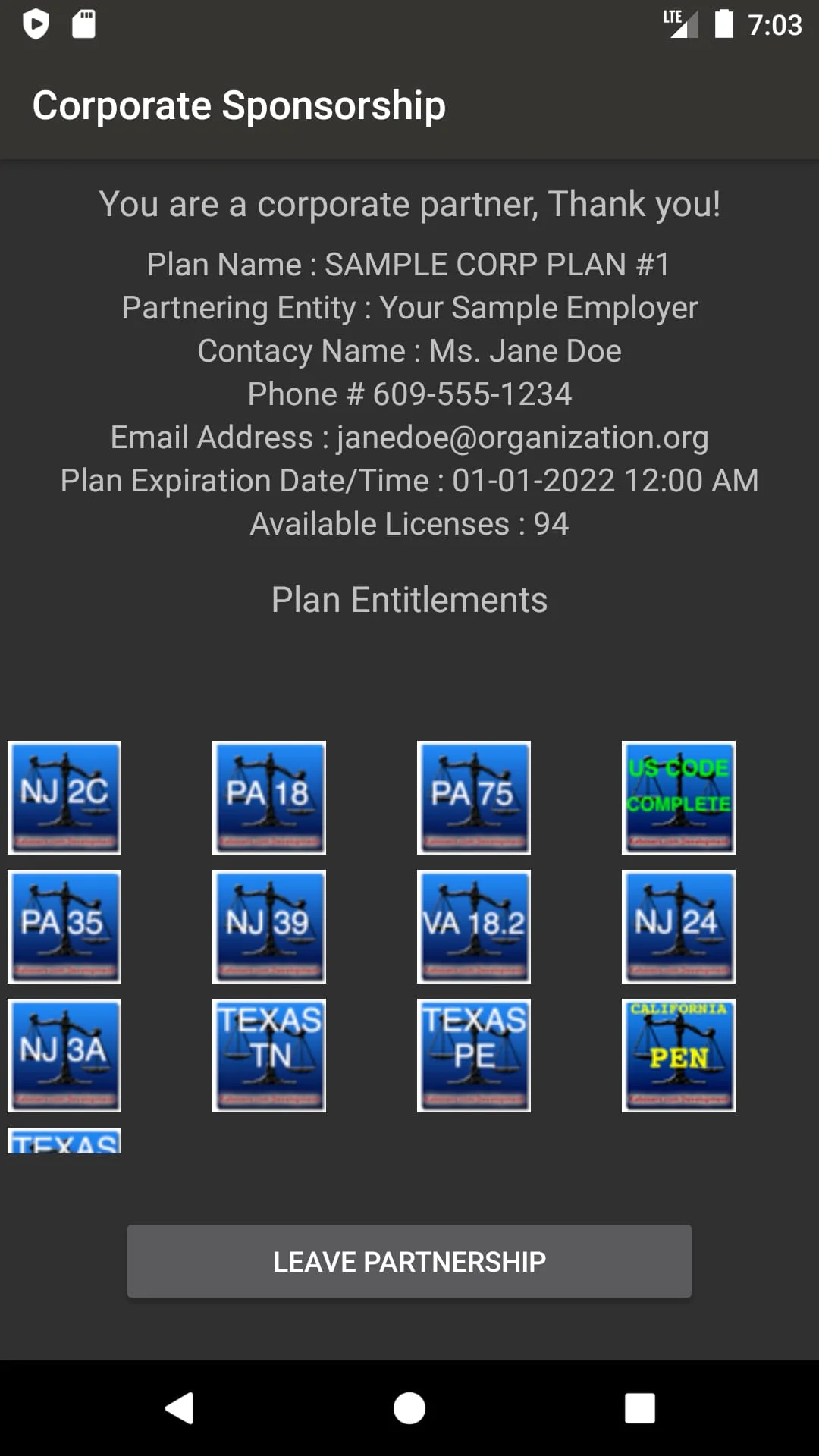Select the NJ 3A entitlement icon

(x=64, y=1056)
